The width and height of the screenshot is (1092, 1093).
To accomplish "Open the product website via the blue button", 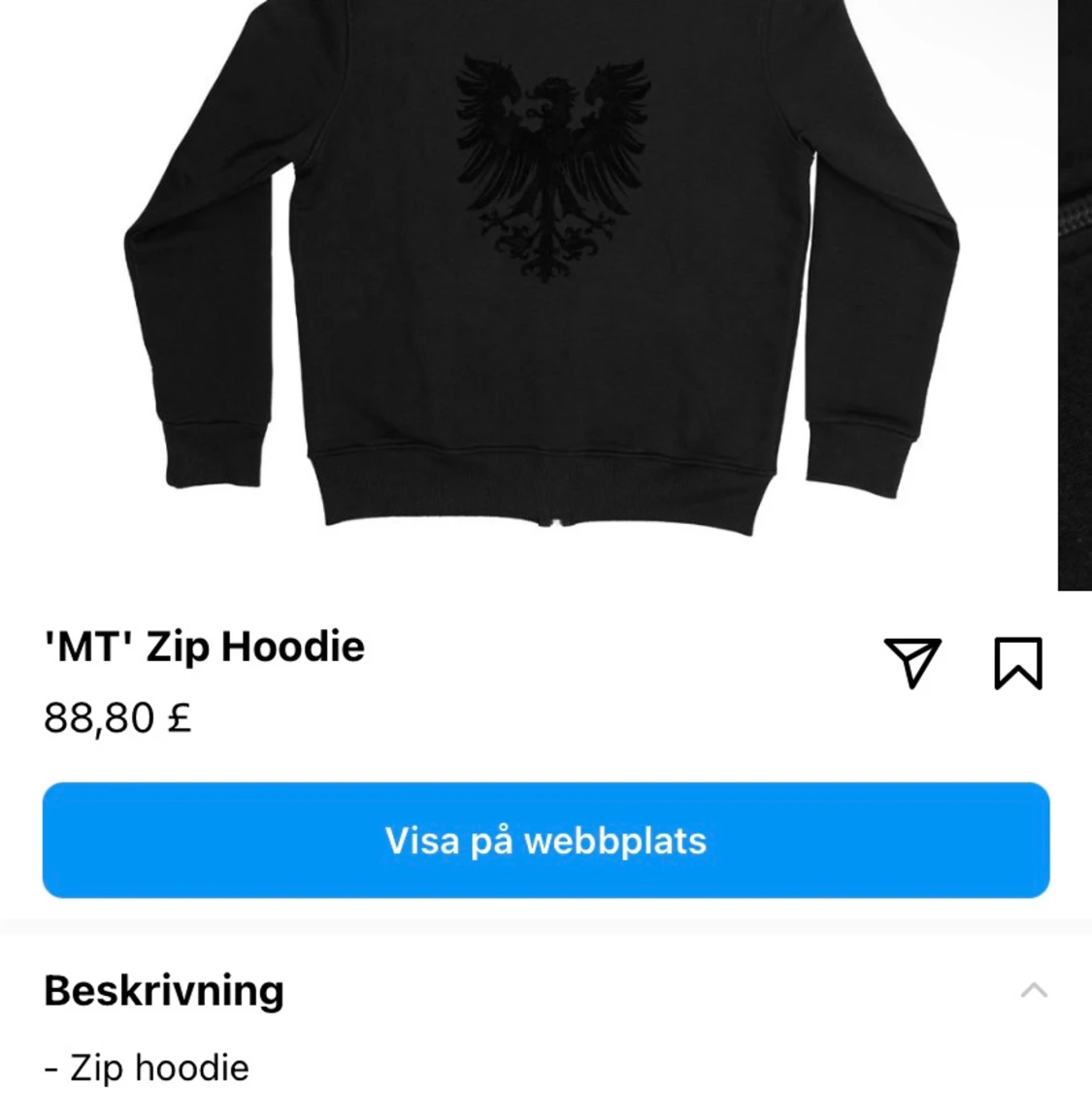I will (x=546, y=841).
